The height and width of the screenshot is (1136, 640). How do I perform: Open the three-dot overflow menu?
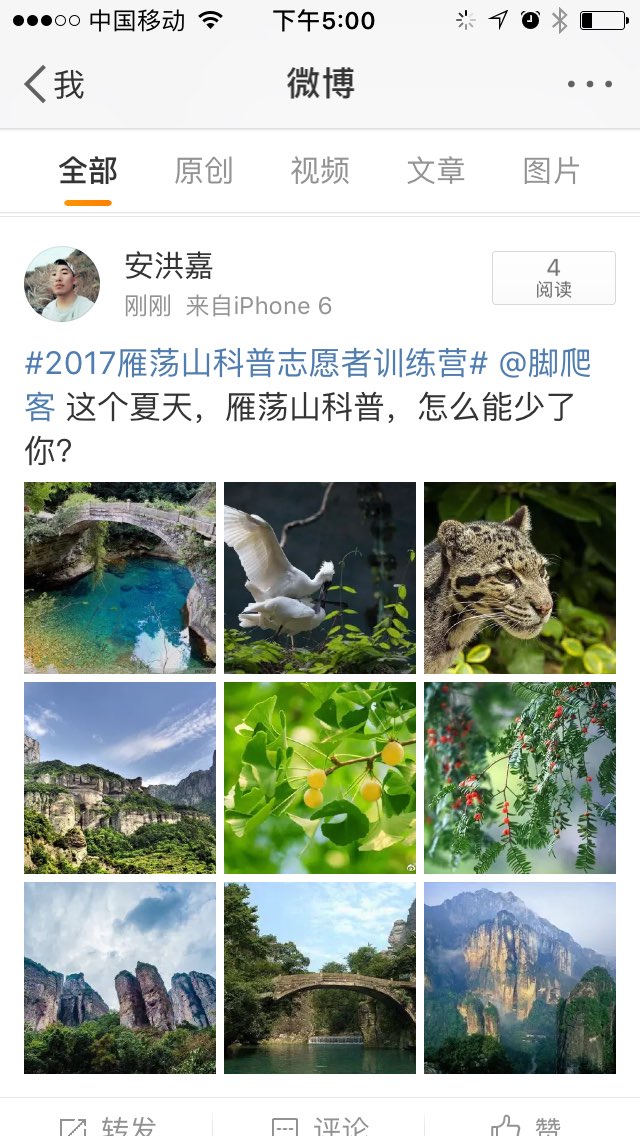(589, 85)
